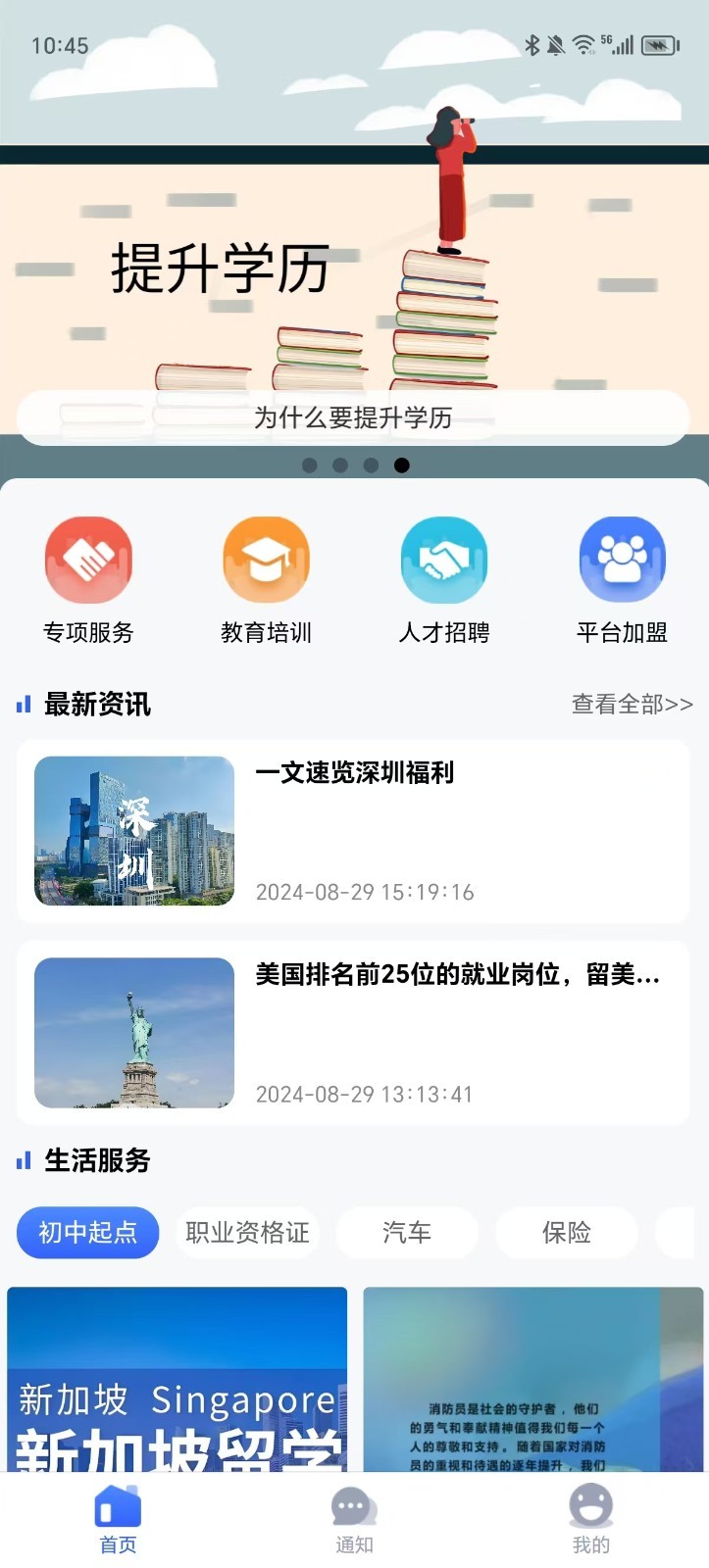
Task: Open 平台加盟 section
Action: pyautogui.click(x=622, y=580)
